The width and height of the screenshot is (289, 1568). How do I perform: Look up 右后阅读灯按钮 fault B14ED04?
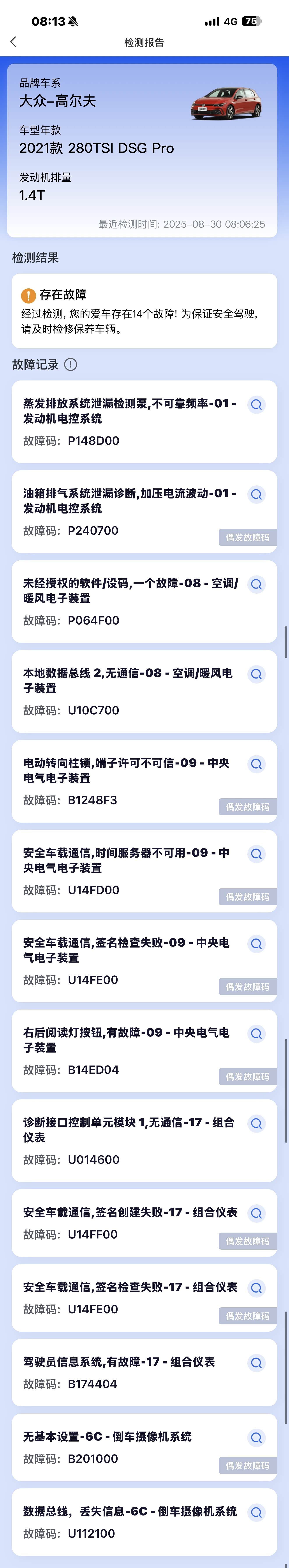257,1034
